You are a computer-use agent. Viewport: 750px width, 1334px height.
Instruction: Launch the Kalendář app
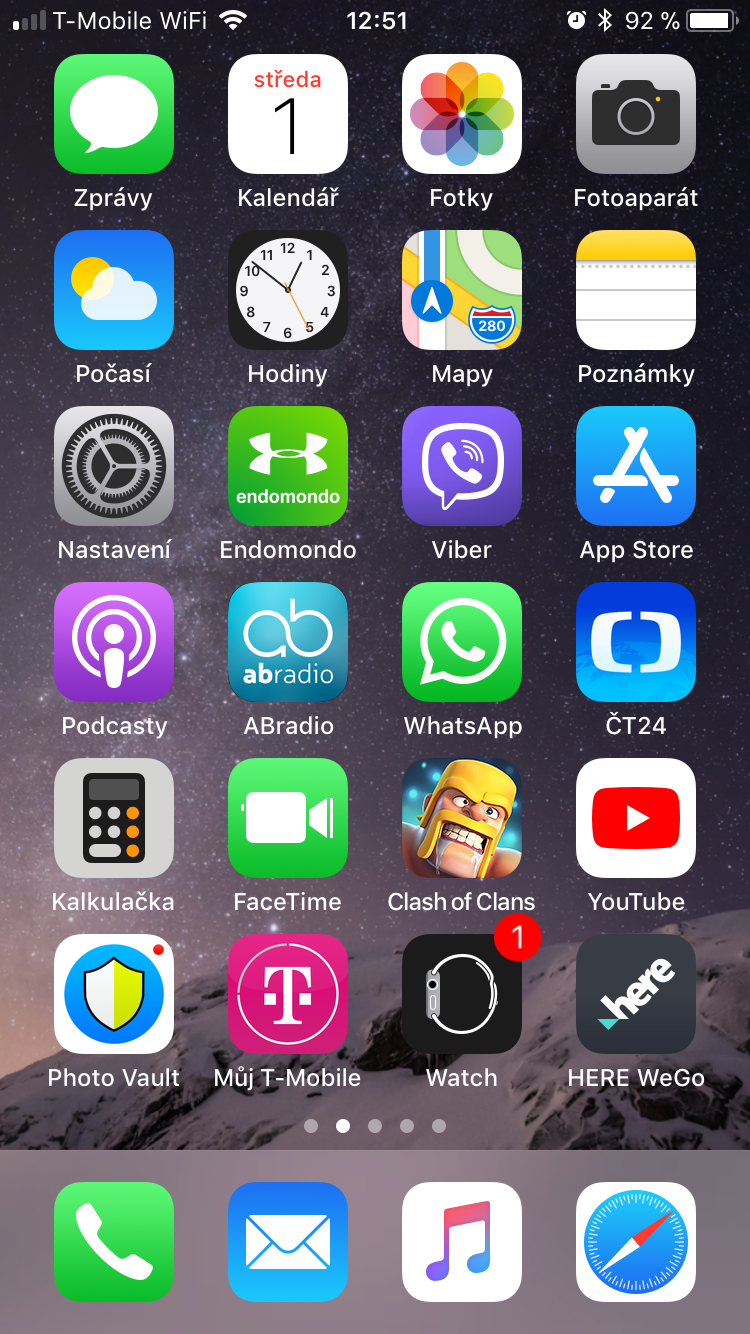point(288,114)
